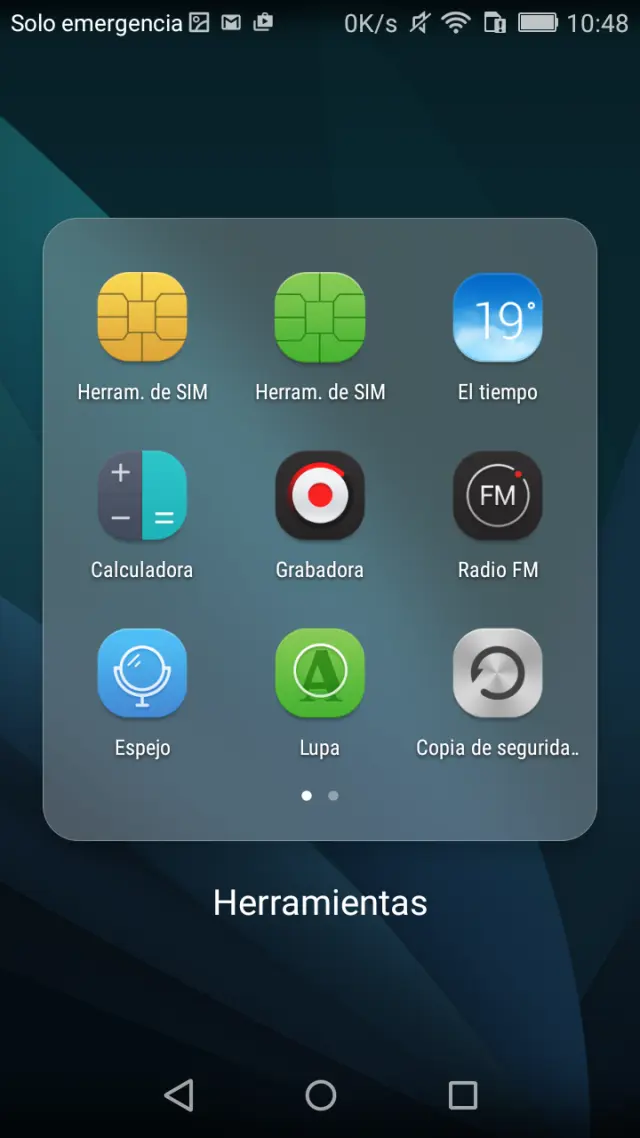Open Radio FM app
Screen dimensions: 640x1138
(497, 496)
